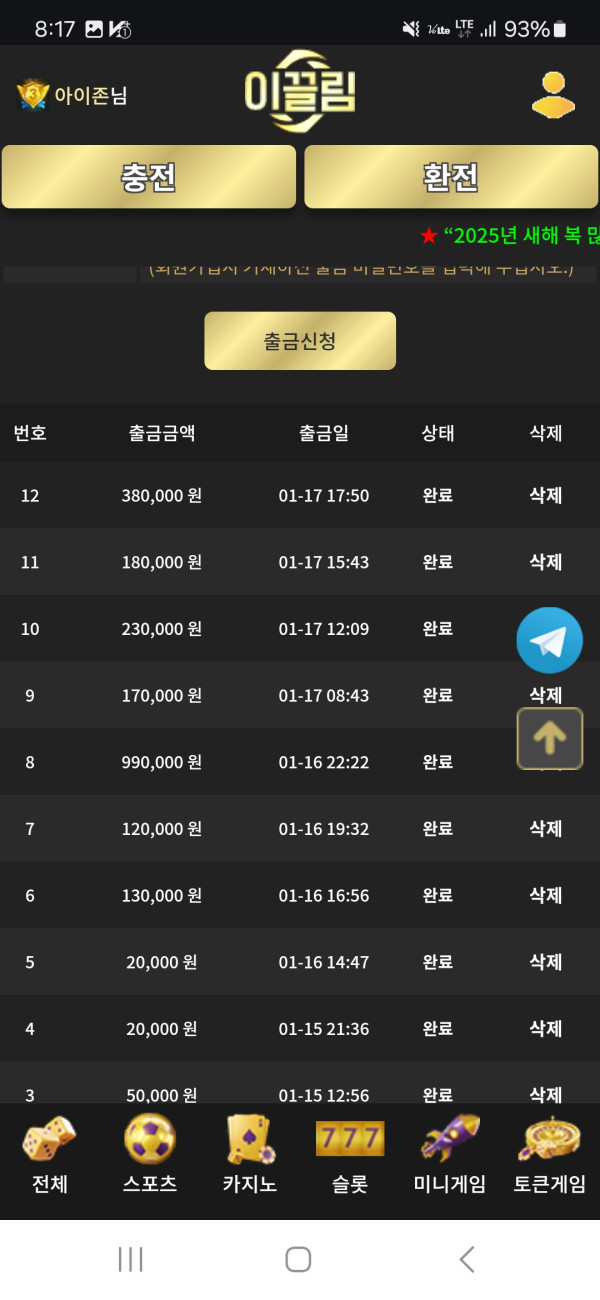Image resolution: width=600 pixels, height=1300 pixels.
Task: Remove the 120,000 원 withdrawal record
Action: coord(545,828)
